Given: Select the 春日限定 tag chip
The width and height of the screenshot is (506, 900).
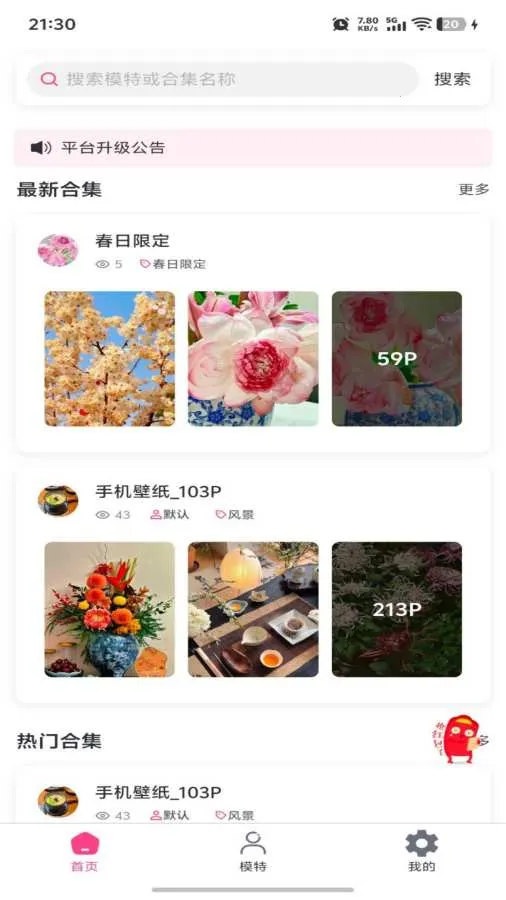Looking at the screenshot, I should [x=173, y=264].
